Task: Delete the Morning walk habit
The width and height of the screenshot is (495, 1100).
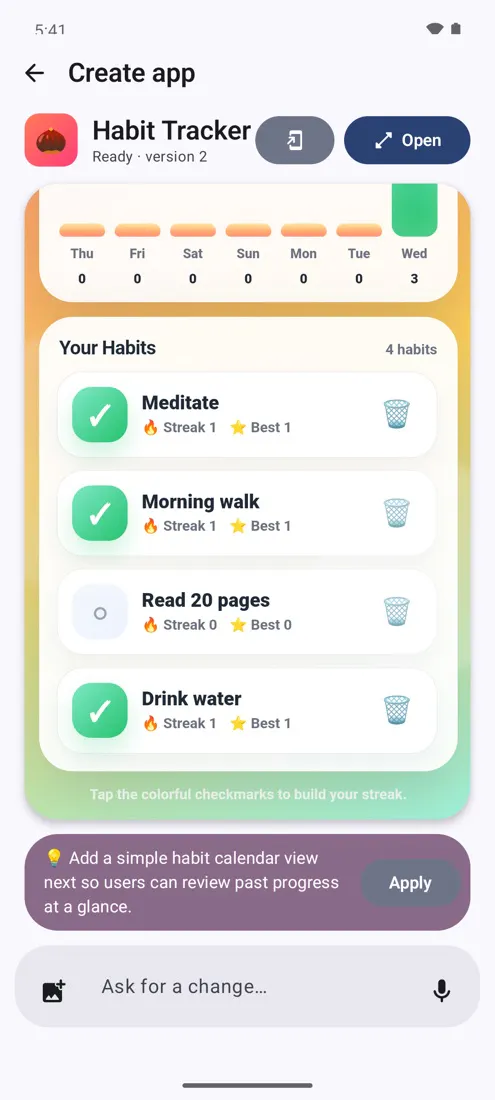Action: (x=396, y=513)
